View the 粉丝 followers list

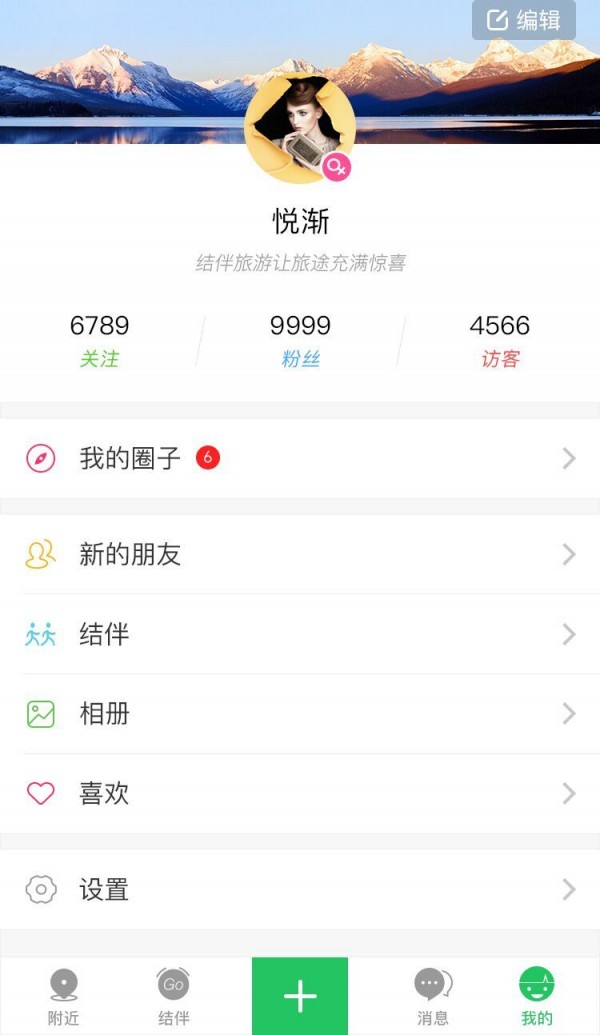click(x=300, y=340)
